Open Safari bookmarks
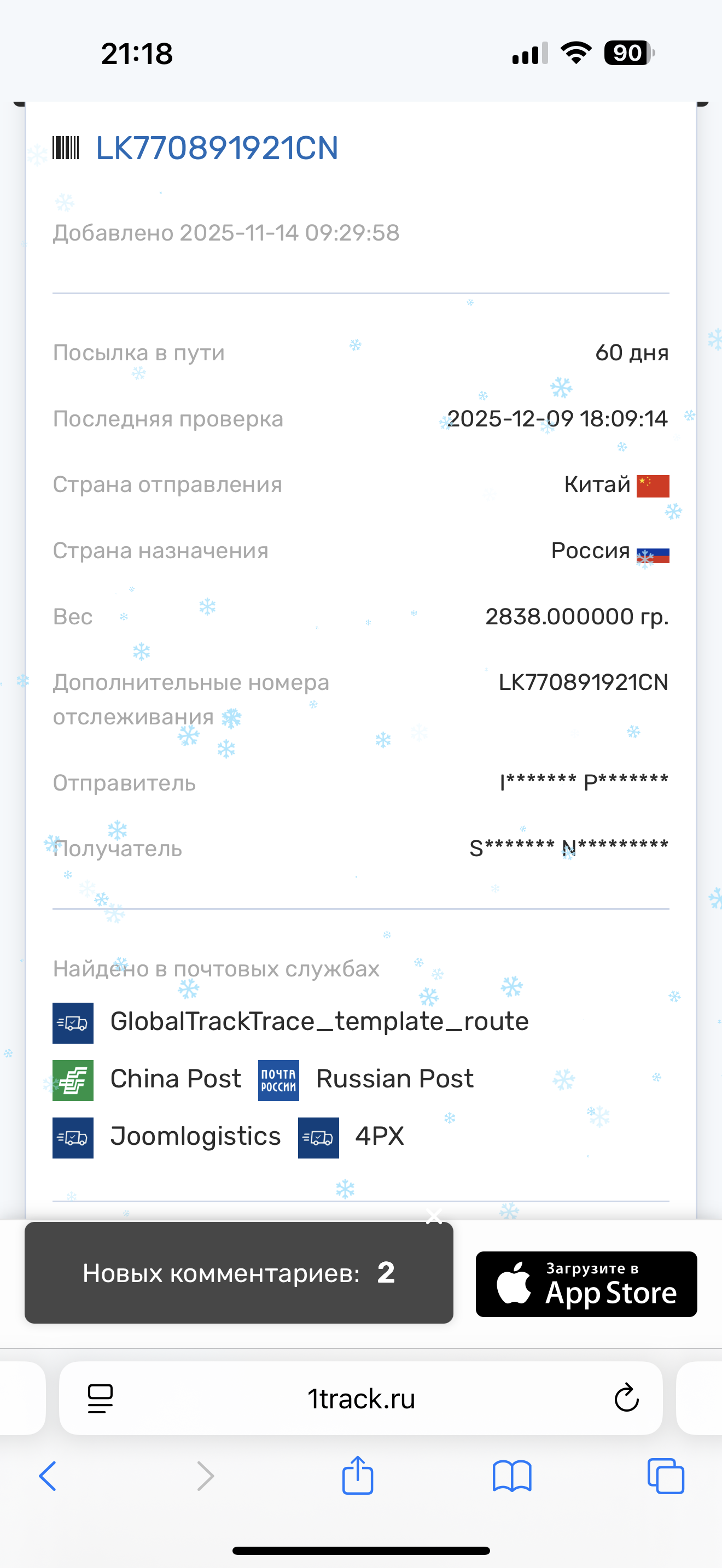The image size is (722, 1568). [x=511, y=1476]
